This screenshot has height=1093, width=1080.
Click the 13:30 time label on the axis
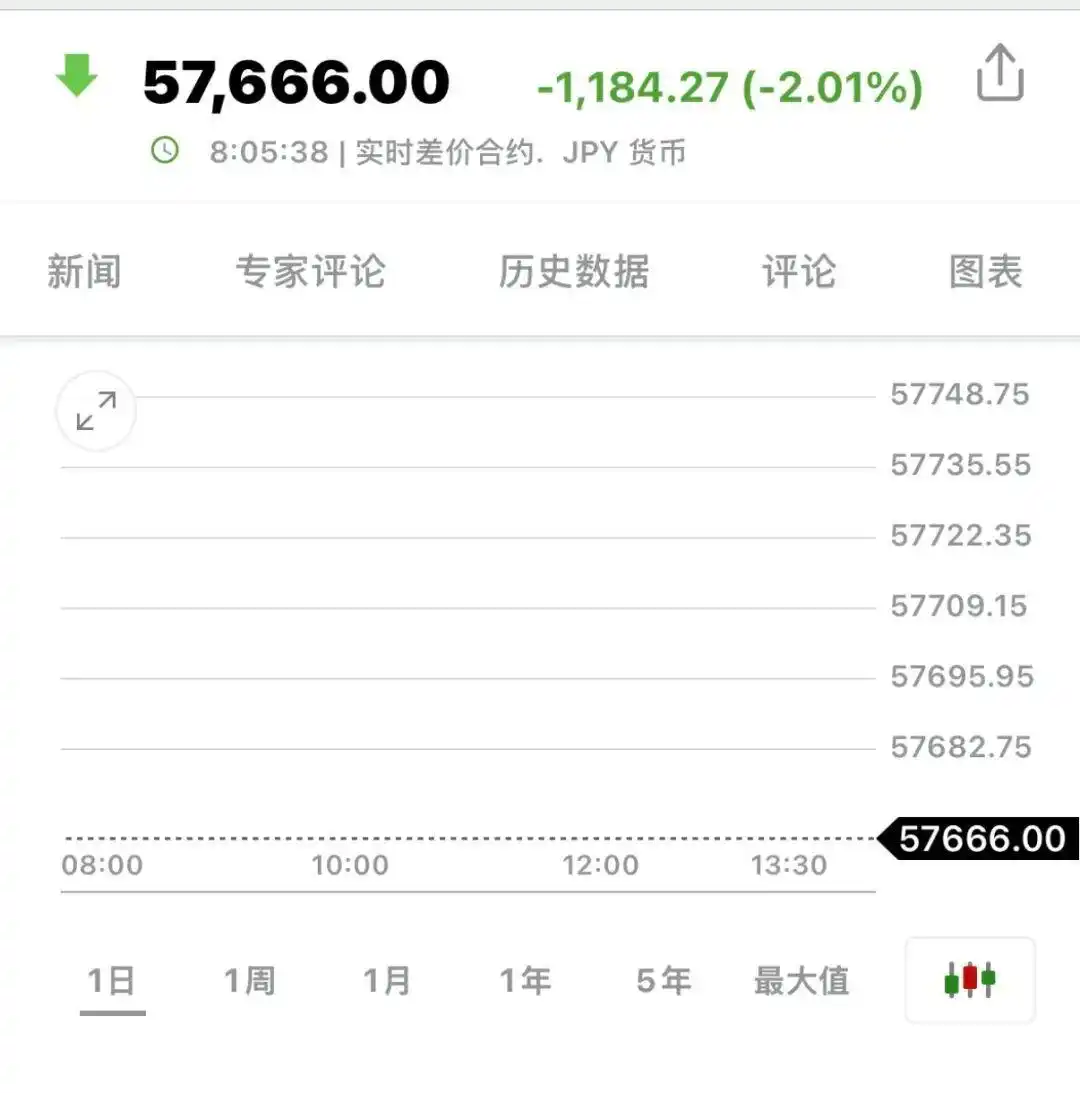pyautogui.click(x=789, y=866)
